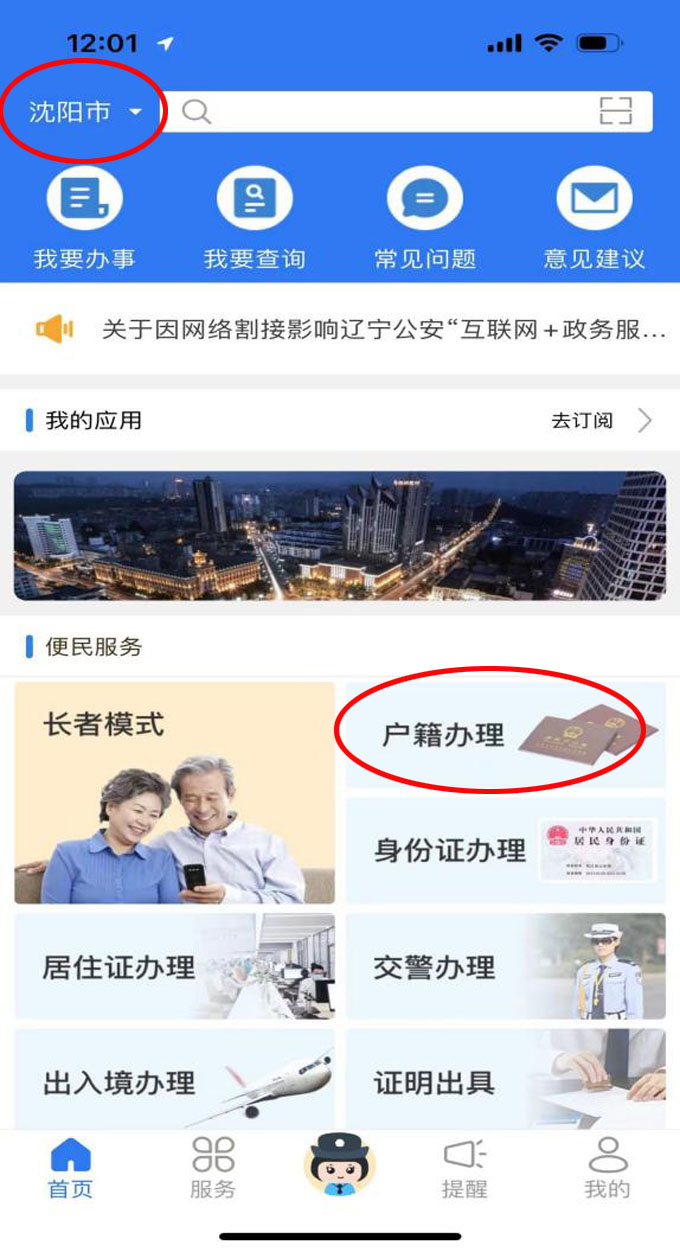Image resolution: width=680 pixels, height=1252 pixels.
Task: Open 户籍办理 service
Action: [505, 735]
